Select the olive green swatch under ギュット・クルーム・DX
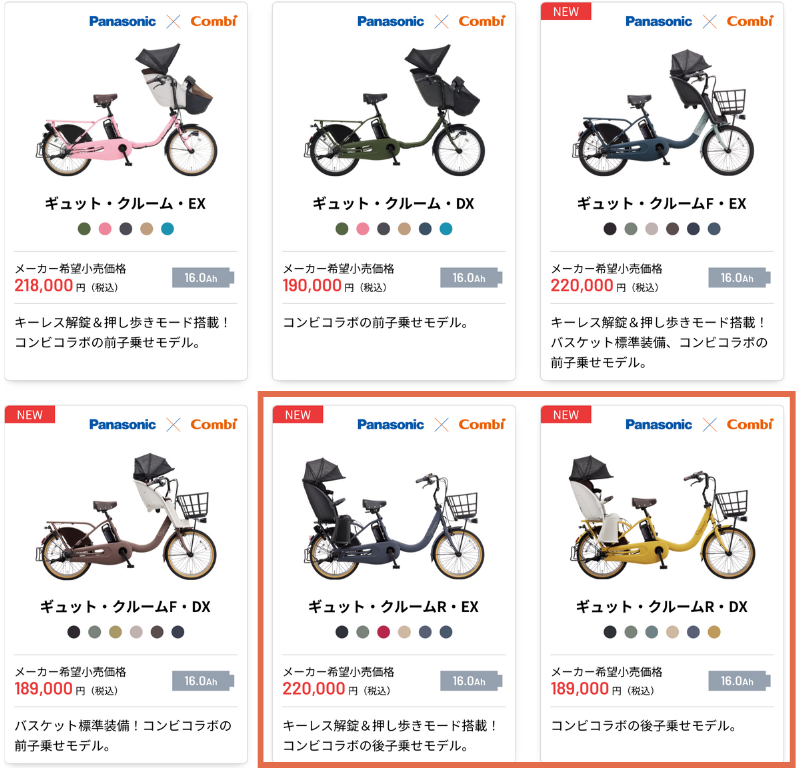 point(341,229)
